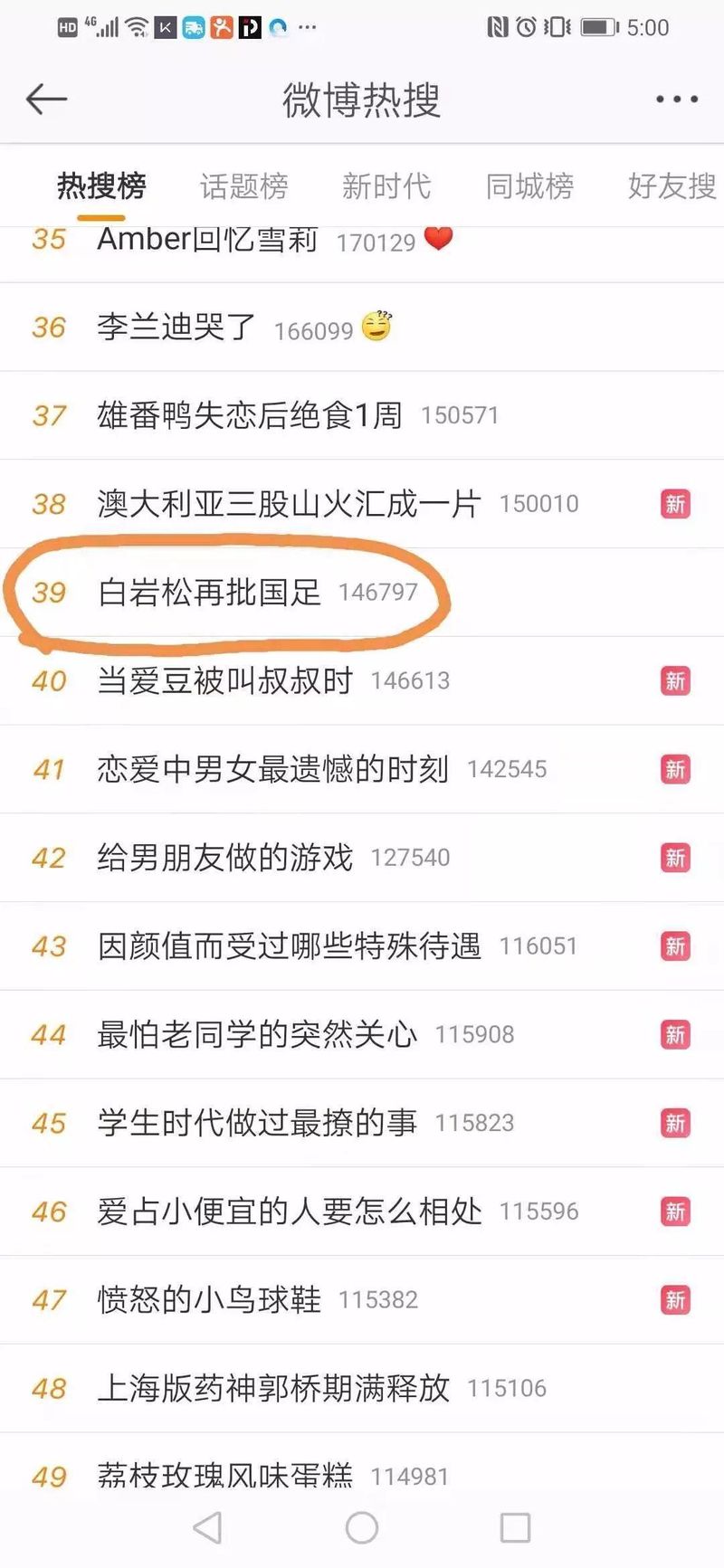
Task: Open hot search 李兰迪哭了
Action: pyautogui.click(x=176, y=327)
